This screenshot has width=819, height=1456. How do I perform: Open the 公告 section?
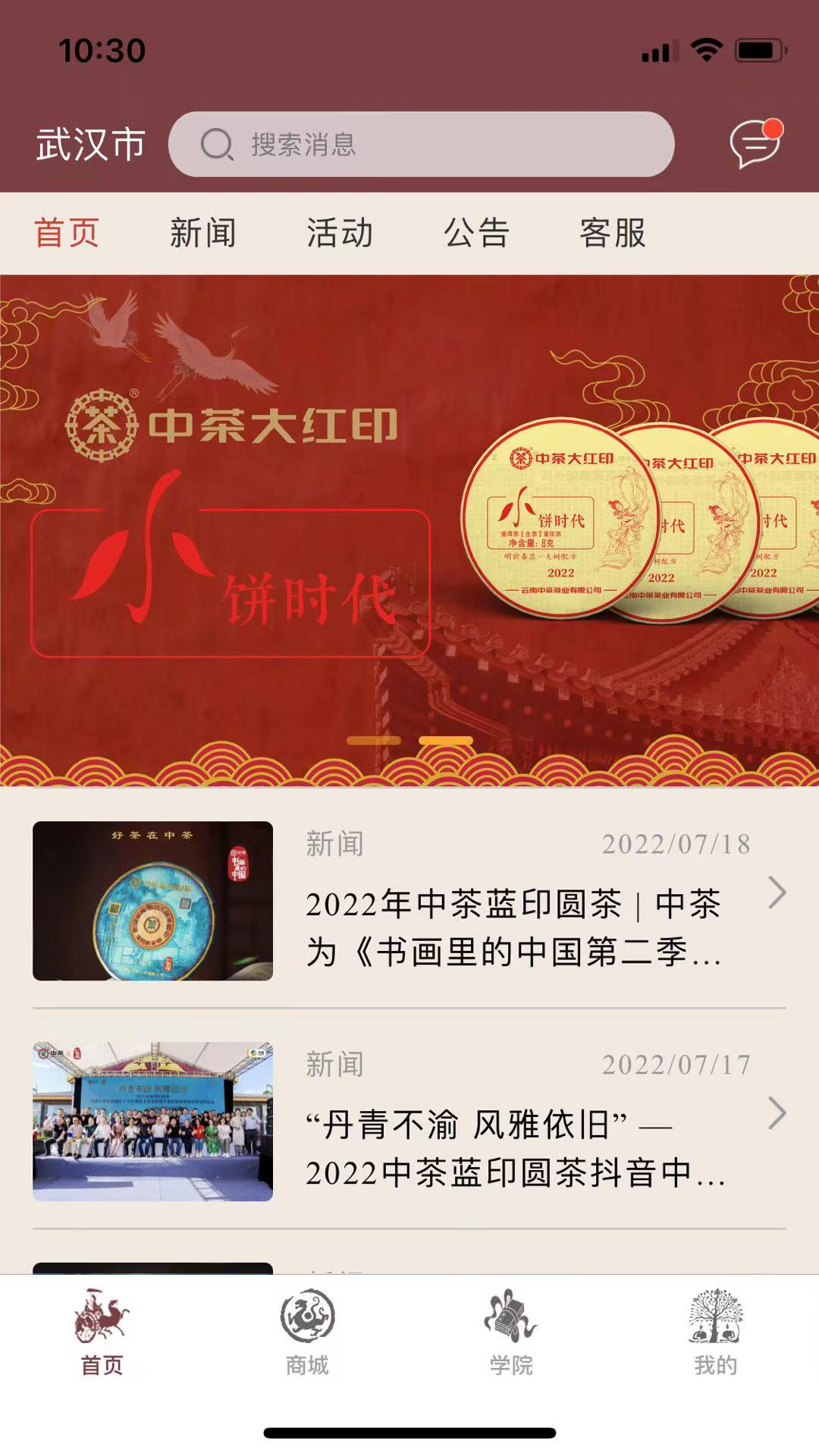coord(478,235)
